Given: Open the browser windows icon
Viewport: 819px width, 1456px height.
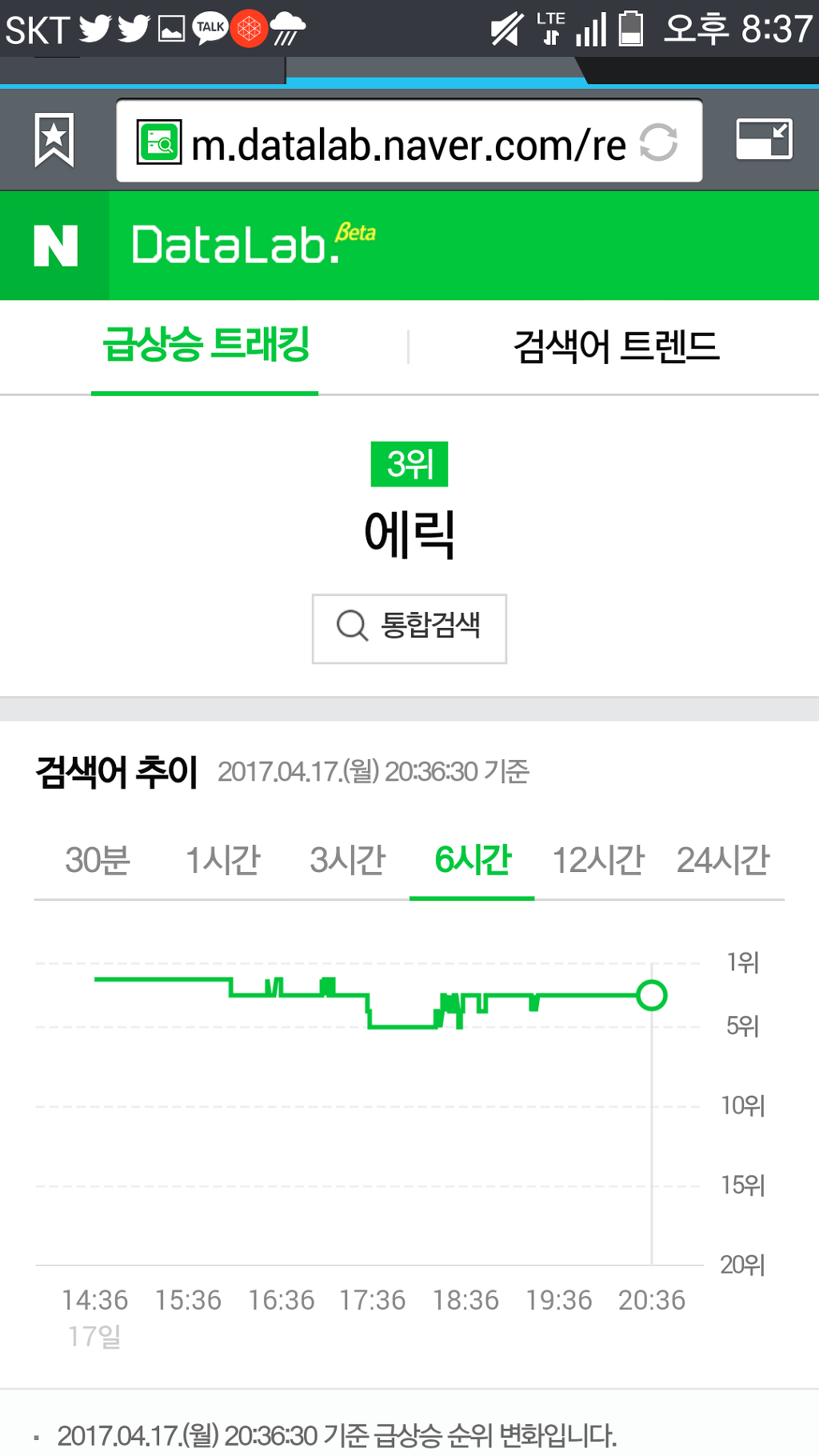Looking at the screenshot, I should pyautogui.click(x=764, y=140).
